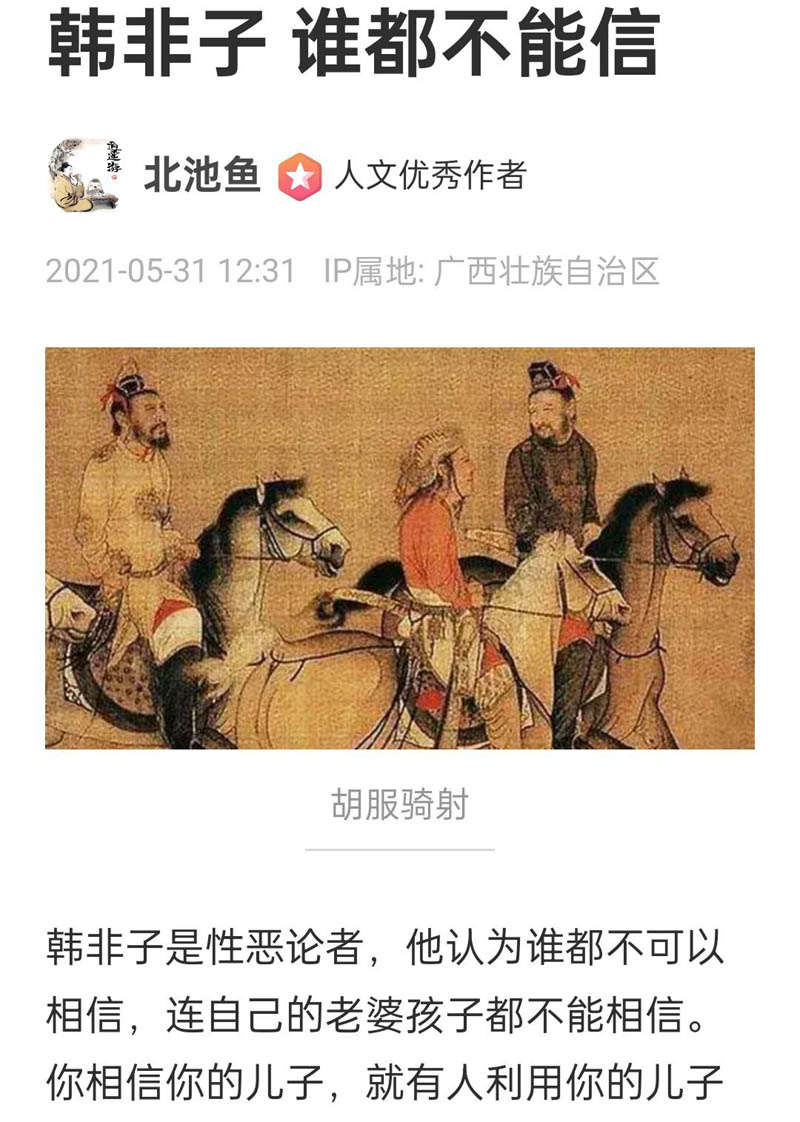This screenshot has width=800, height=1122.
Task: Open the 北池鱼 author profile name
Action: click(202, 176)
